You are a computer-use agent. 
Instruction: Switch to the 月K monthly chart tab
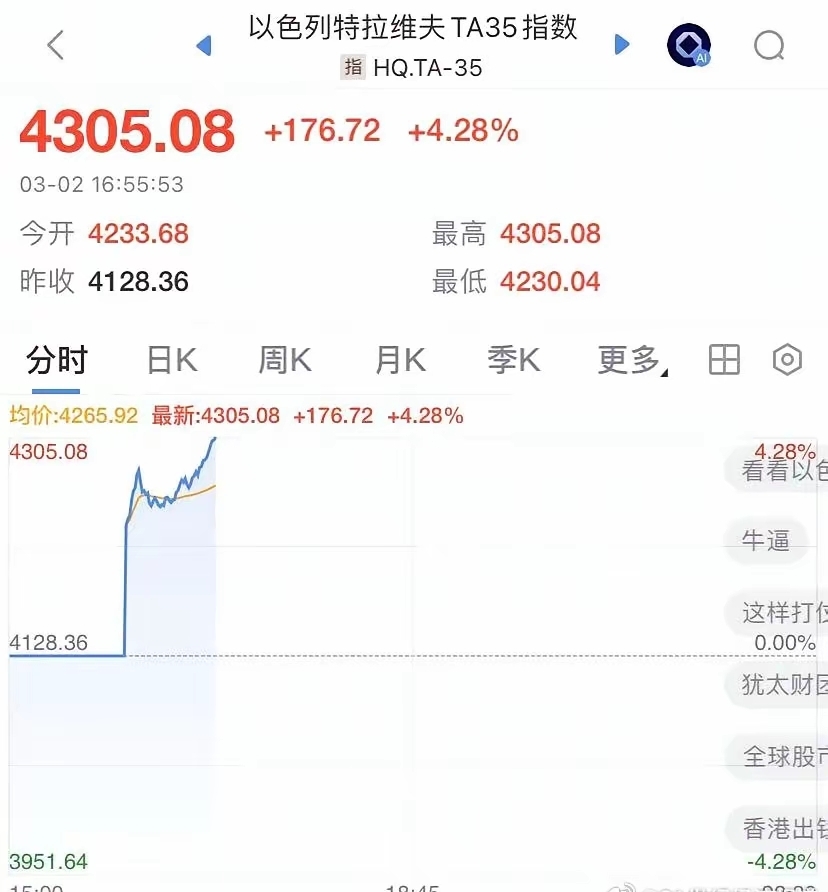[x=398, y=359]
